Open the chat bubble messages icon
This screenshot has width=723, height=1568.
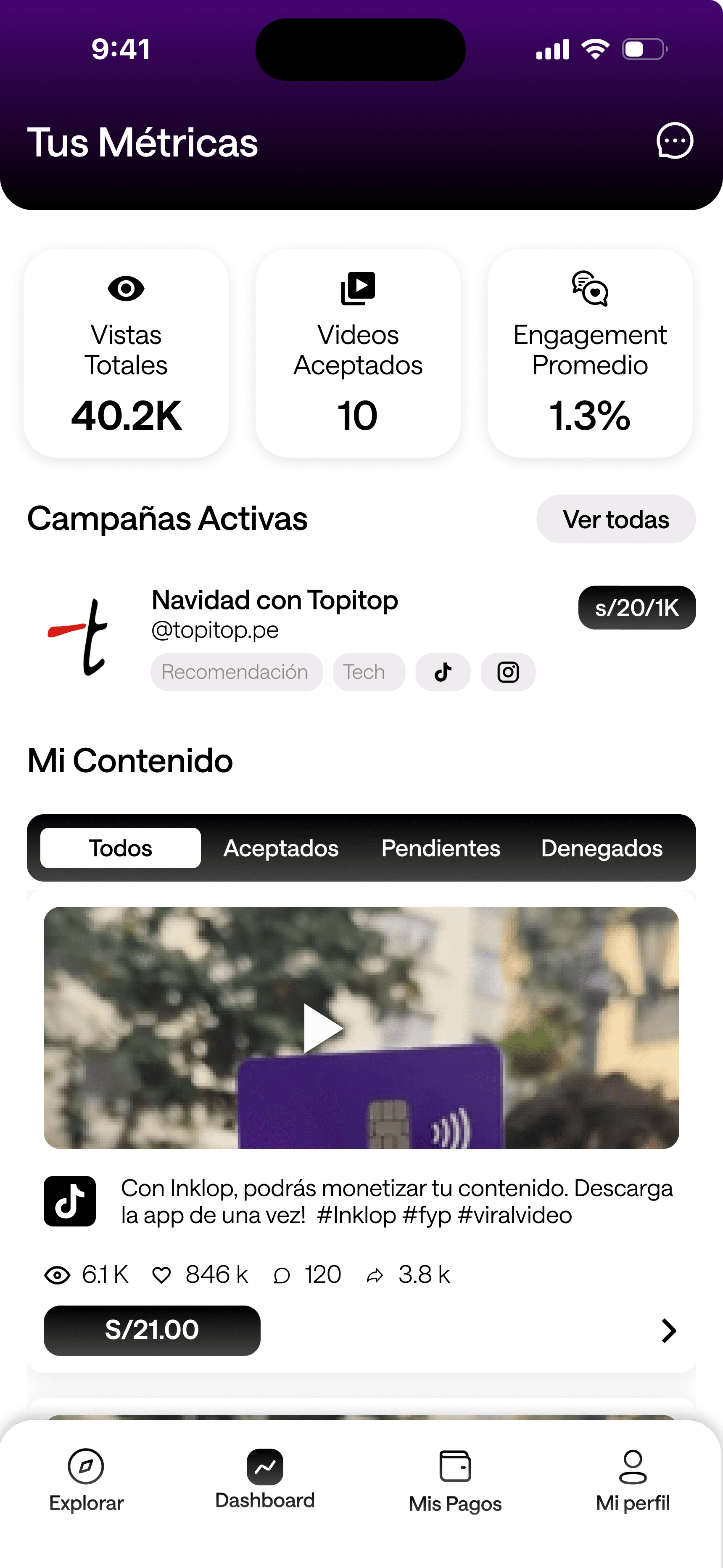coord(674,141)
